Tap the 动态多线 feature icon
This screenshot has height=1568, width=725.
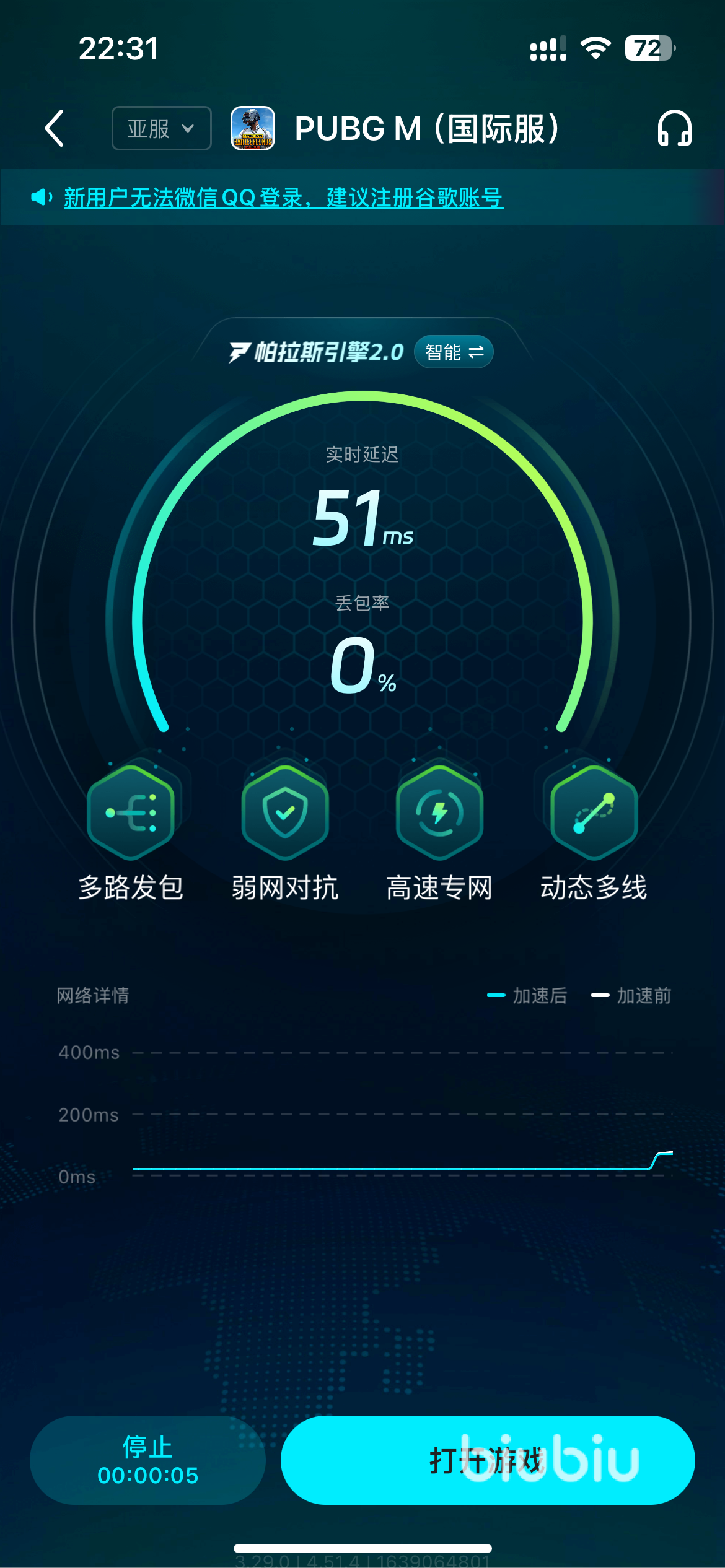coord(594,812)
